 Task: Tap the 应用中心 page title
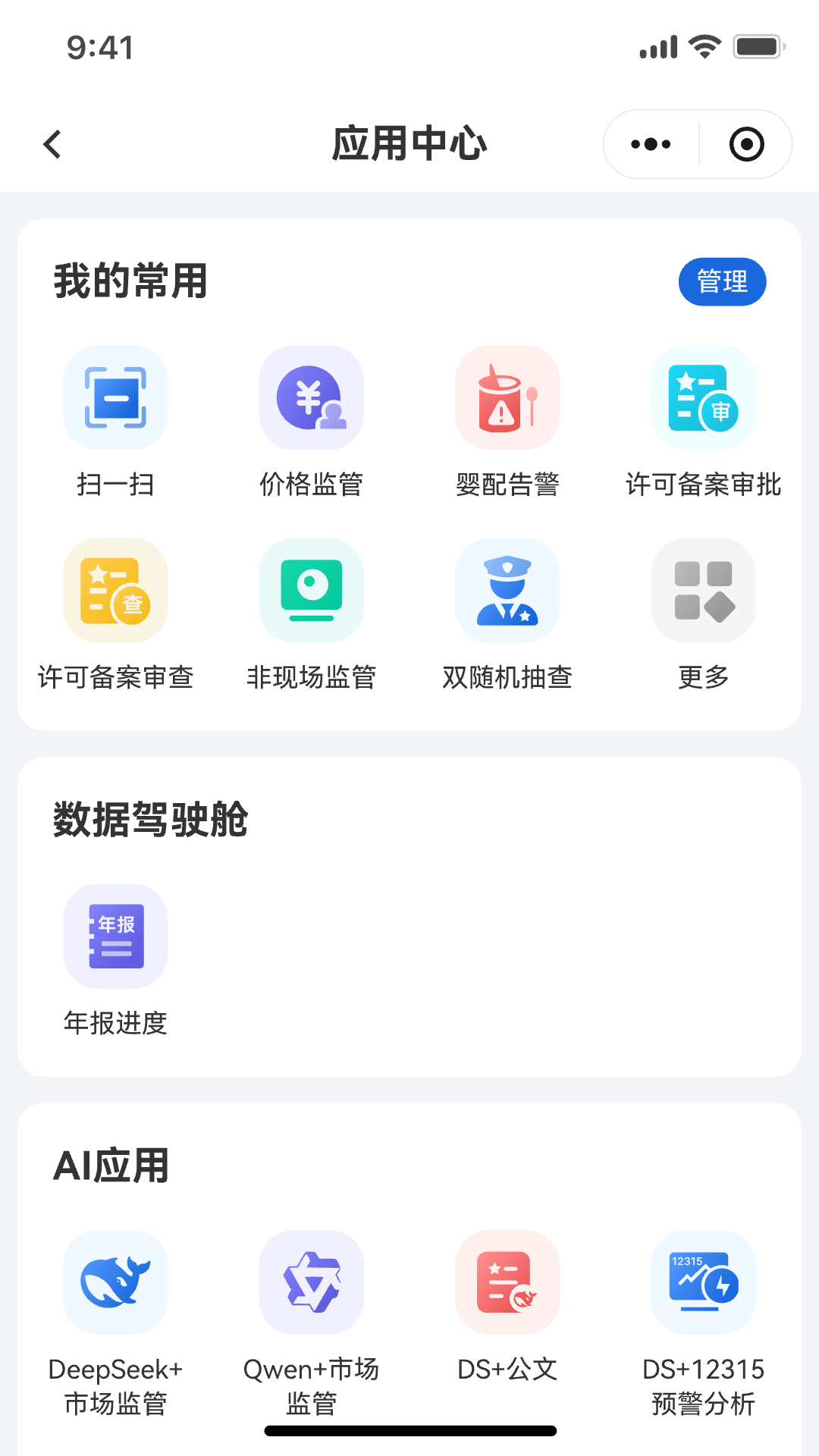click(409, 144)
